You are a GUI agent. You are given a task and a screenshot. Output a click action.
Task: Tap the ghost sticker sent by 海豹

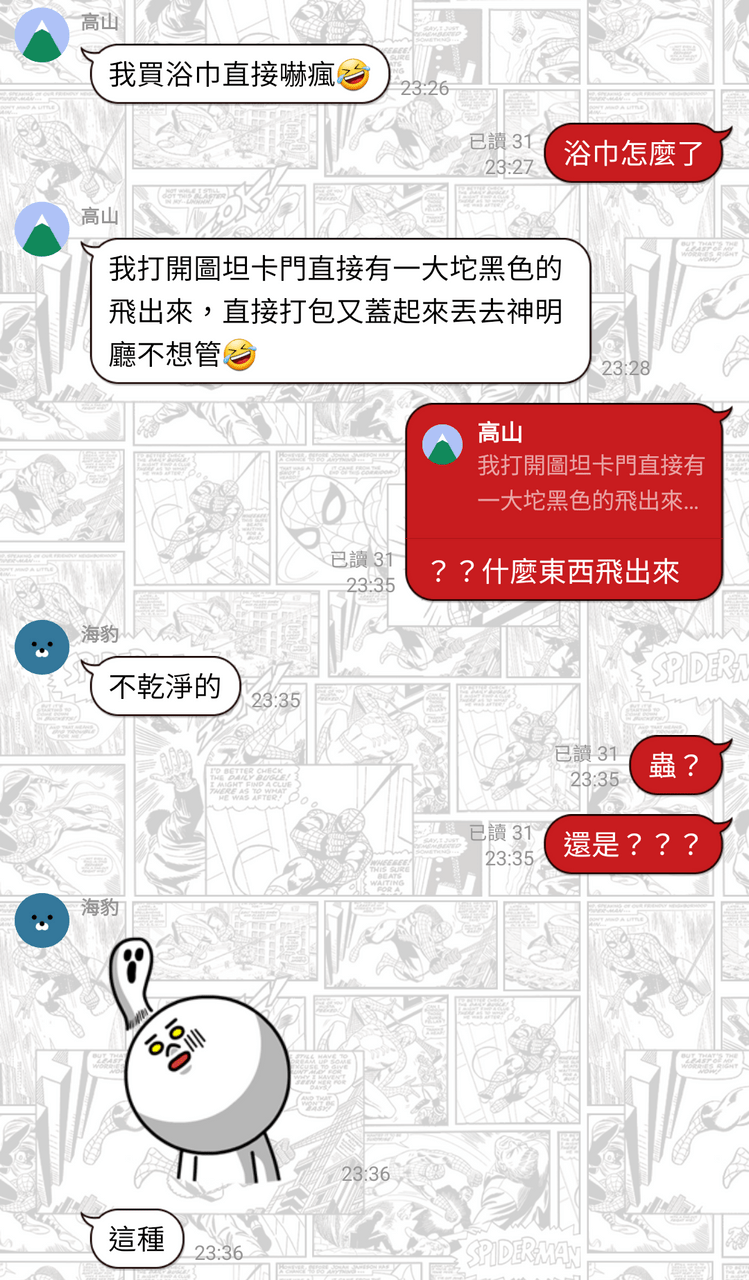[200, 1060]
